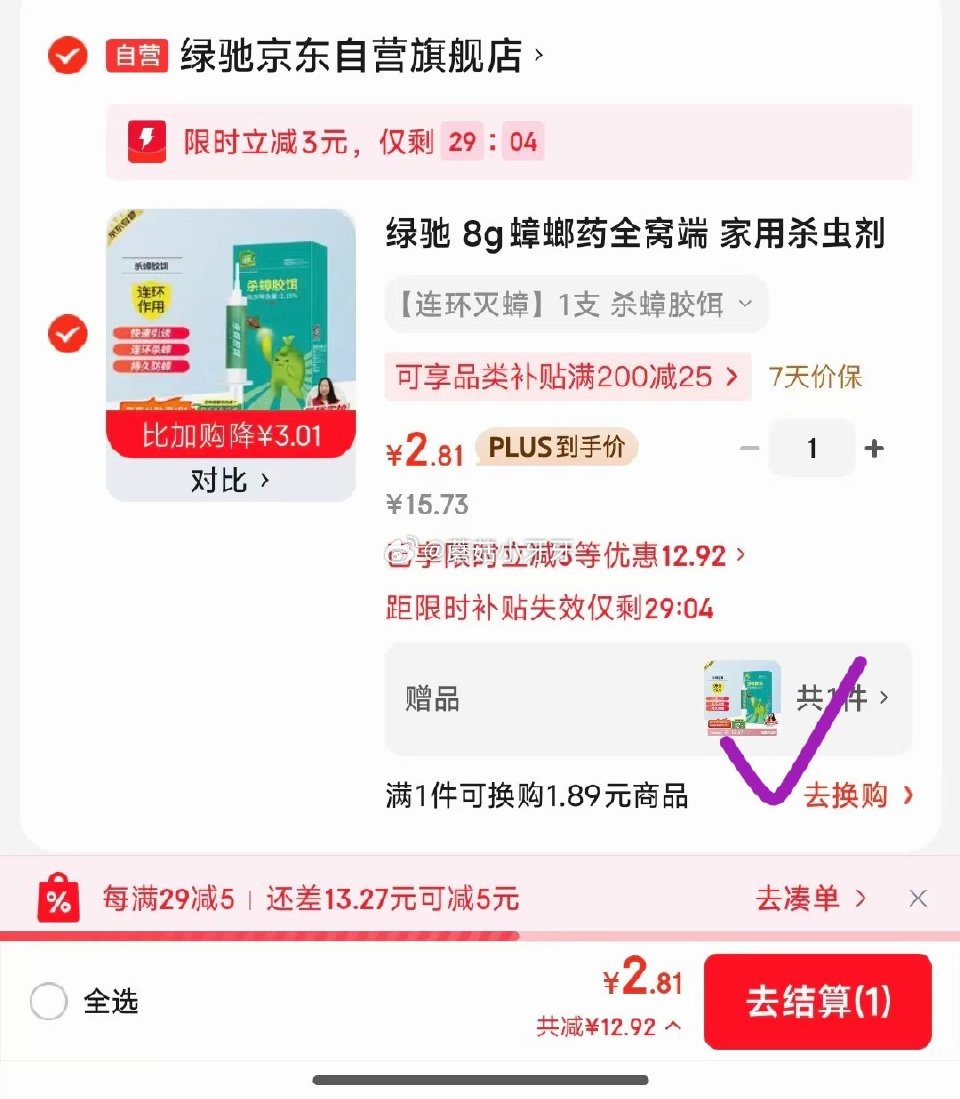Open the 【连环灭蟑】1支 杀蟑胶饵 SKU dropdown

coord(575,303)
